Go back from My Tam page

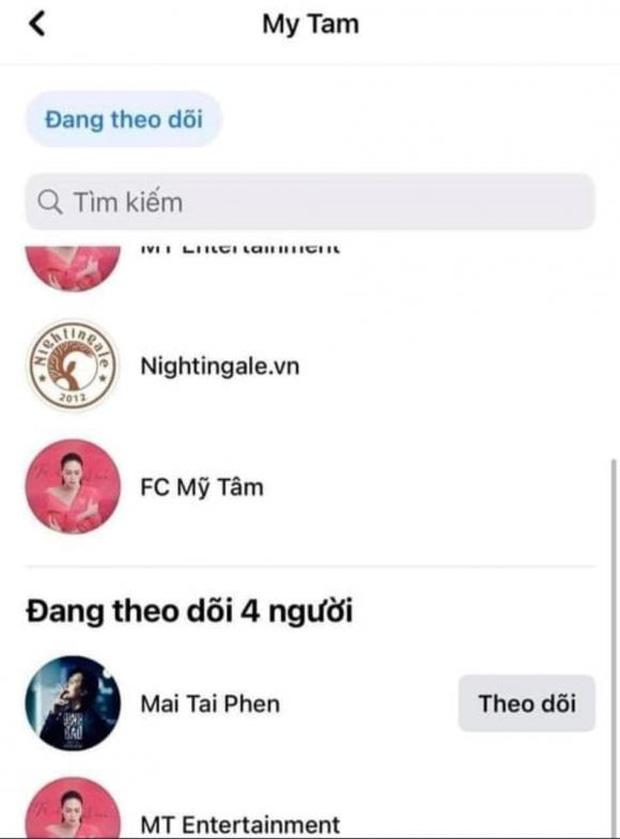(38, 24)
